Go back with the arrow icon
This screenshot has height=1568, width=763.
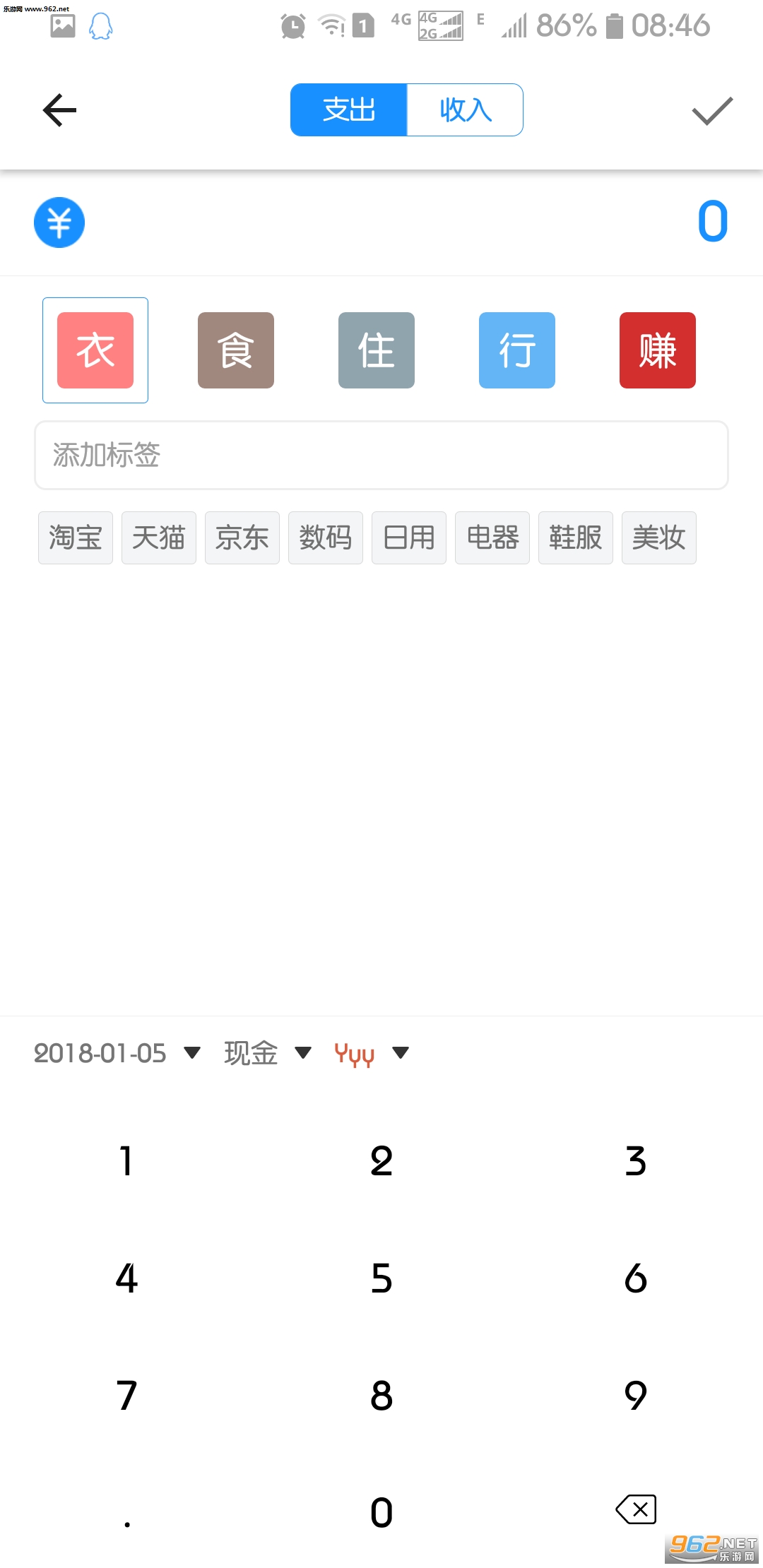[59, 110]
